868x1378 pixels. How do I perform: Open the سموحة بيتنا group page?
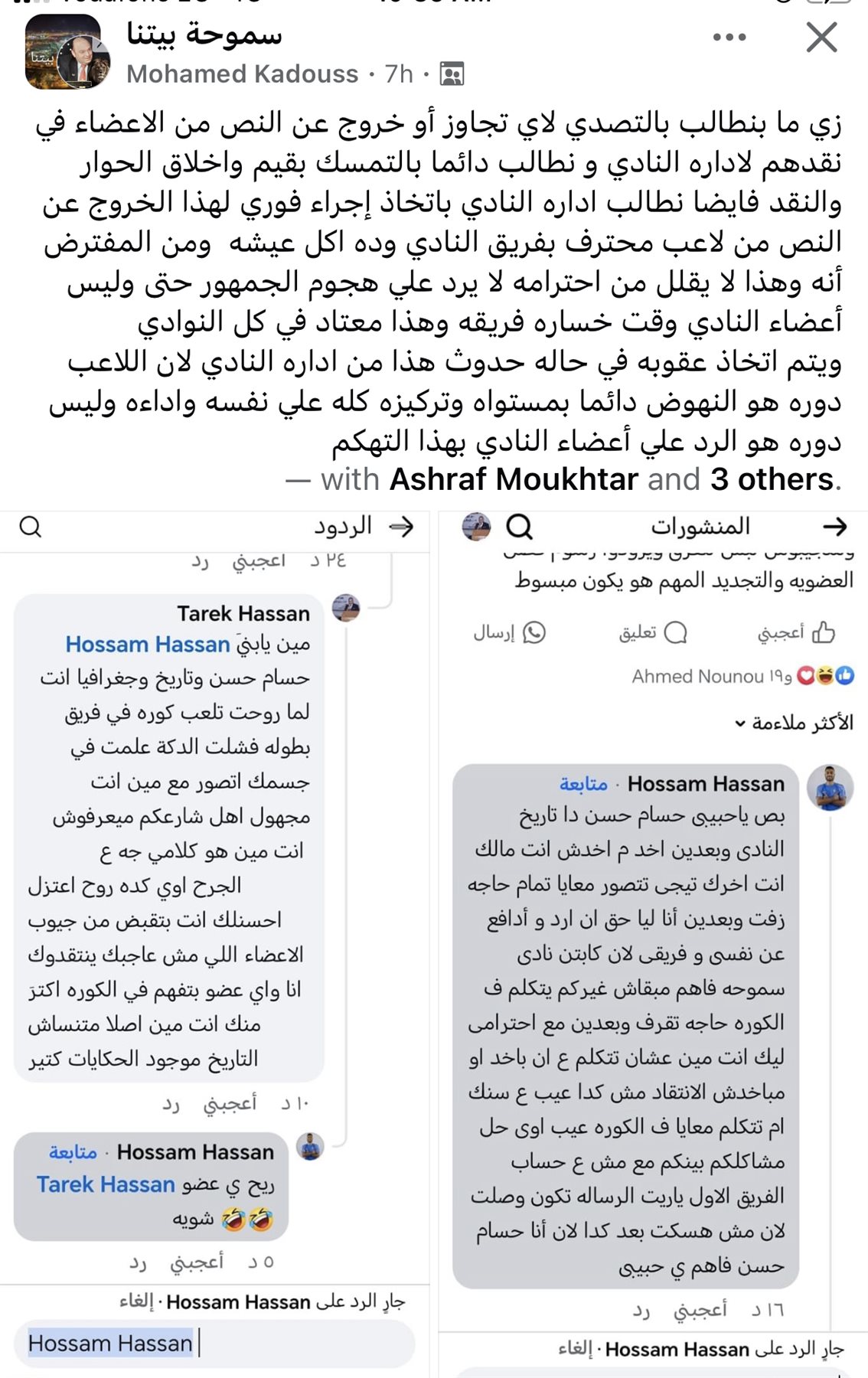click(204, 35)
